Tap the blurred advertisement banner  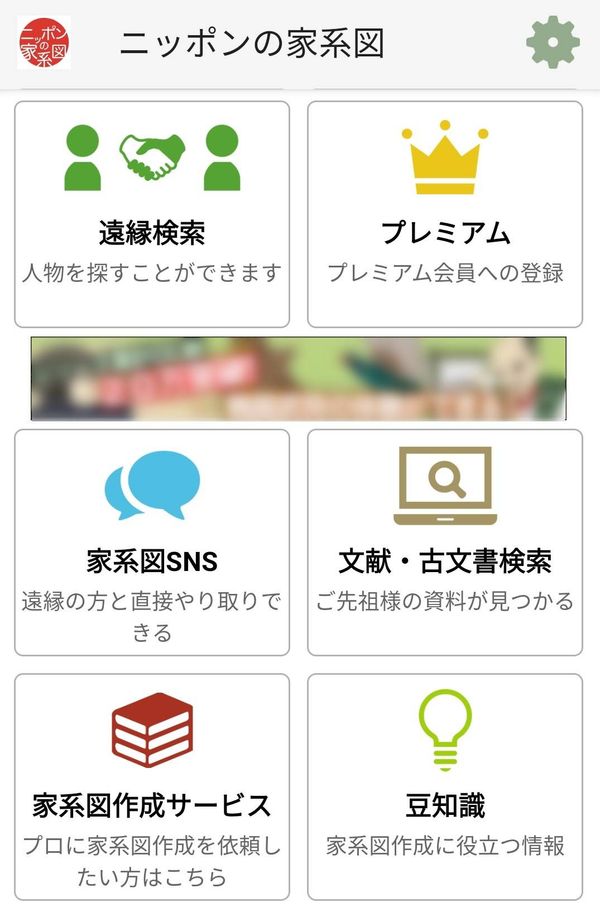coord(299,378)
